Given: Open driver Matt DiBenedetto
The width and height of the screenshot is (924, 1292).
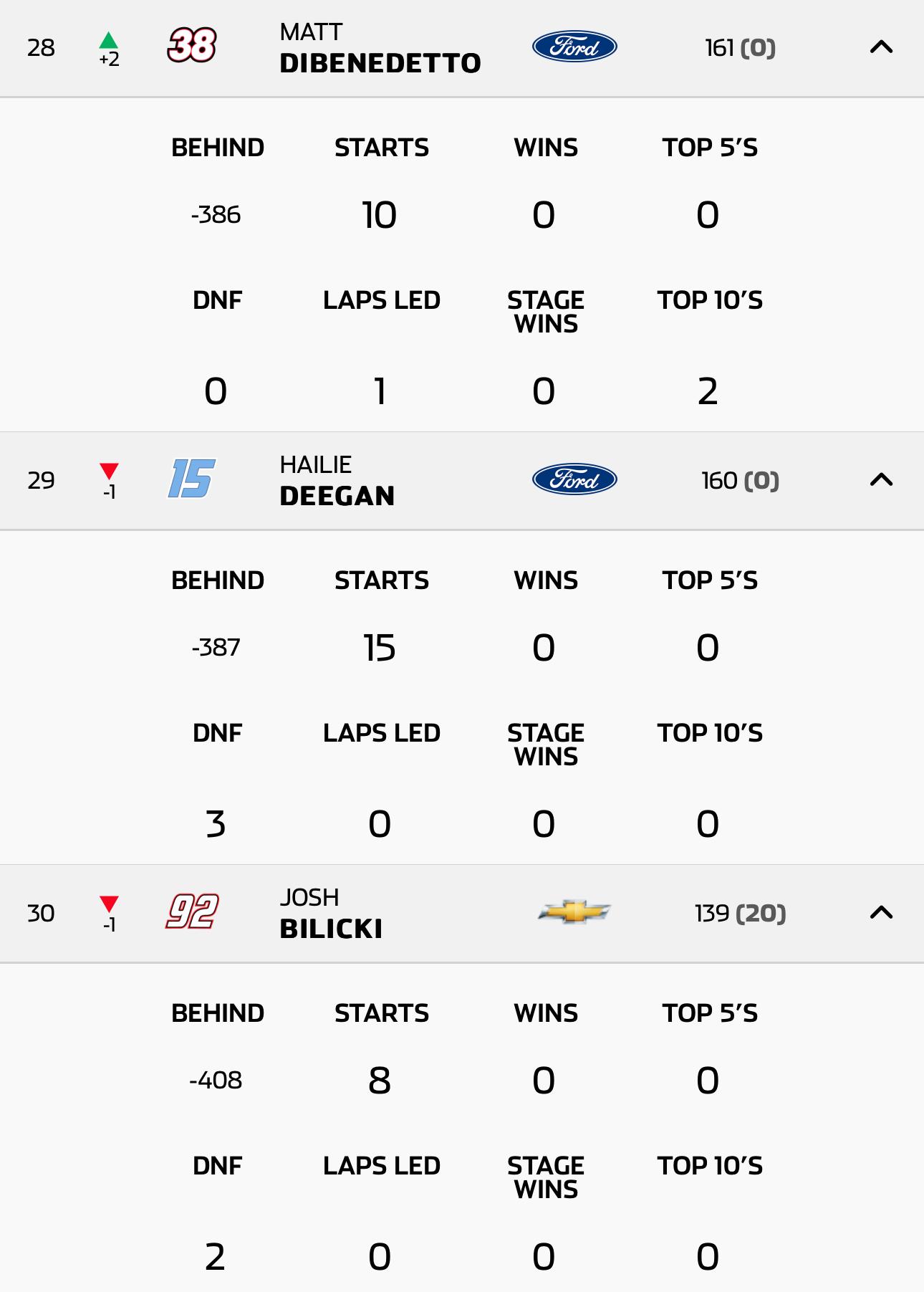Looking at the screenshot, I should [380, 49].
